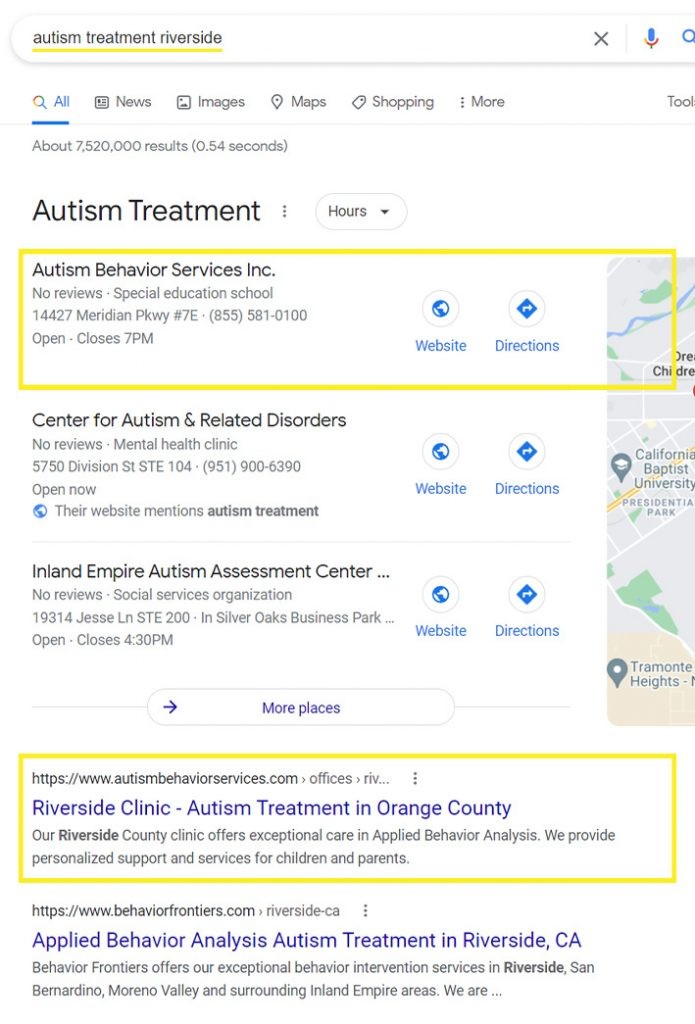Switch to the Shopping tab
This screenshot has width=695, height=1024.
point(392,102)
